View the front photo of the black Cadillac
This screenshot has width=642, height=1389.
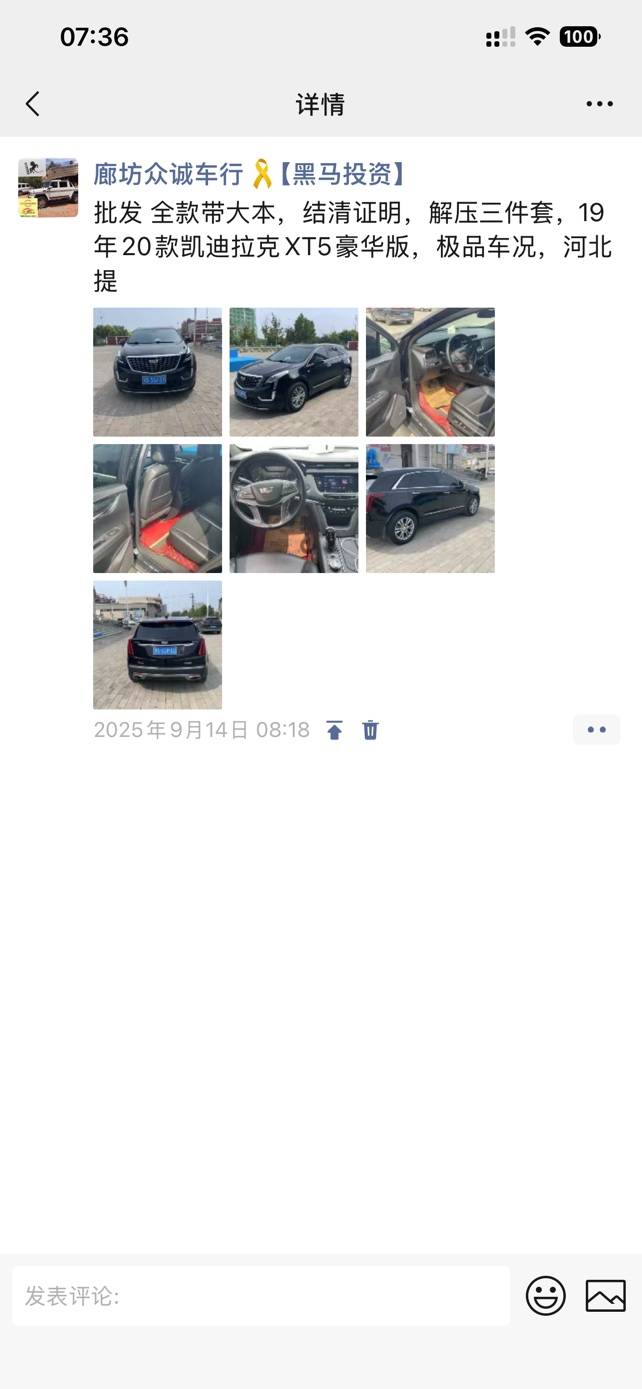[158, 372]
